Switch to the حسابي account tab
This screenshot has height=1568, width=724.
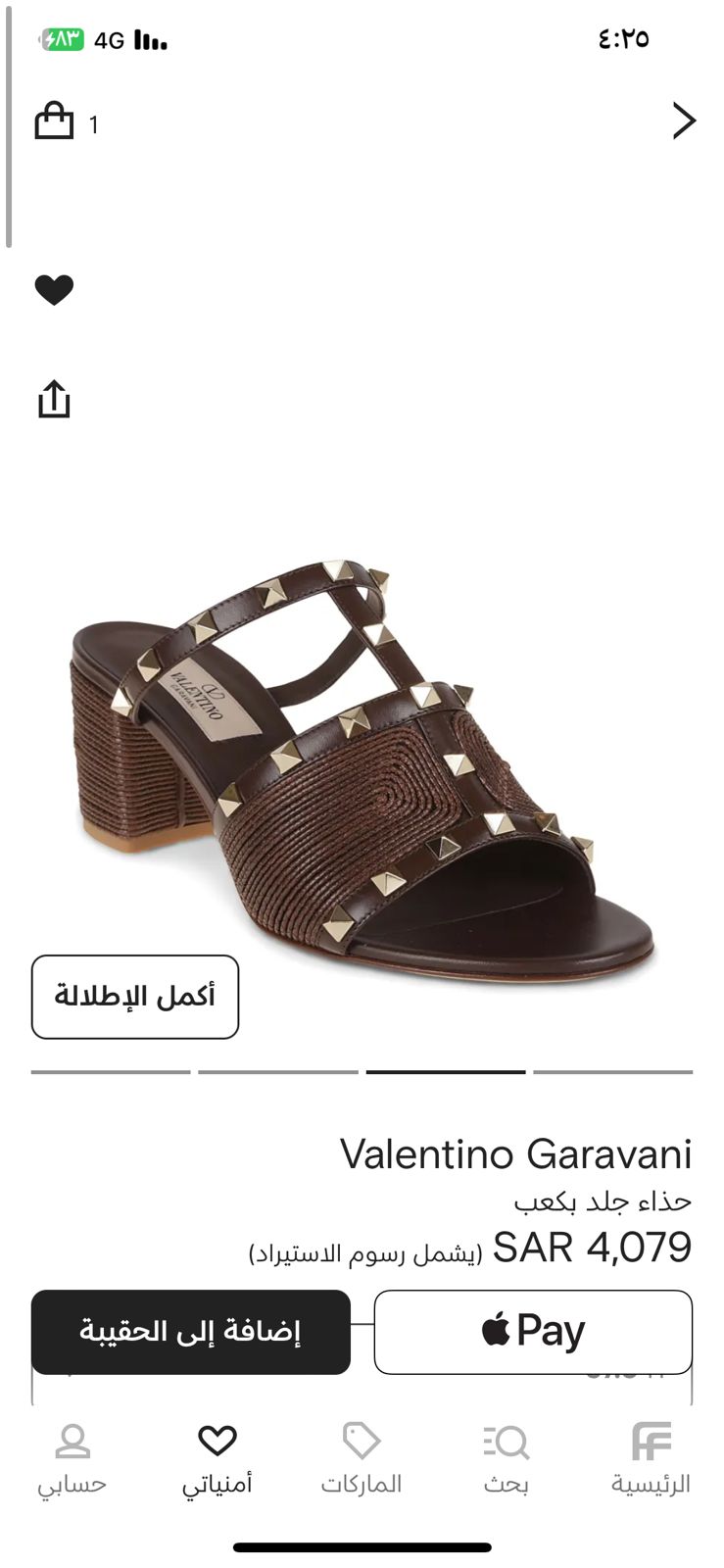click(72, 1460)
